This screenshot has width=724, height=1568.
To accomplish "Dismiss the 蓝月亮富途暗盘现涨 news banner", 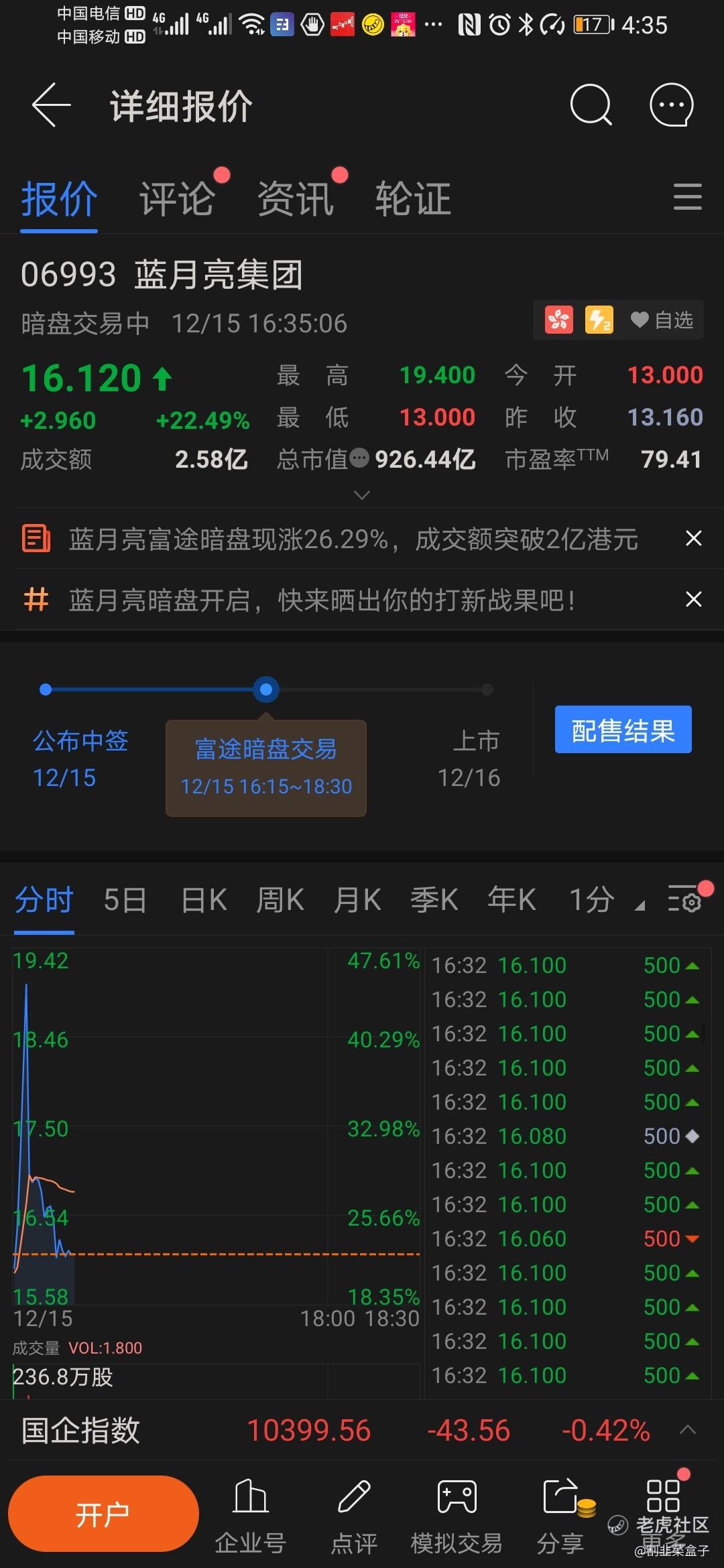I will pos(694,539).
